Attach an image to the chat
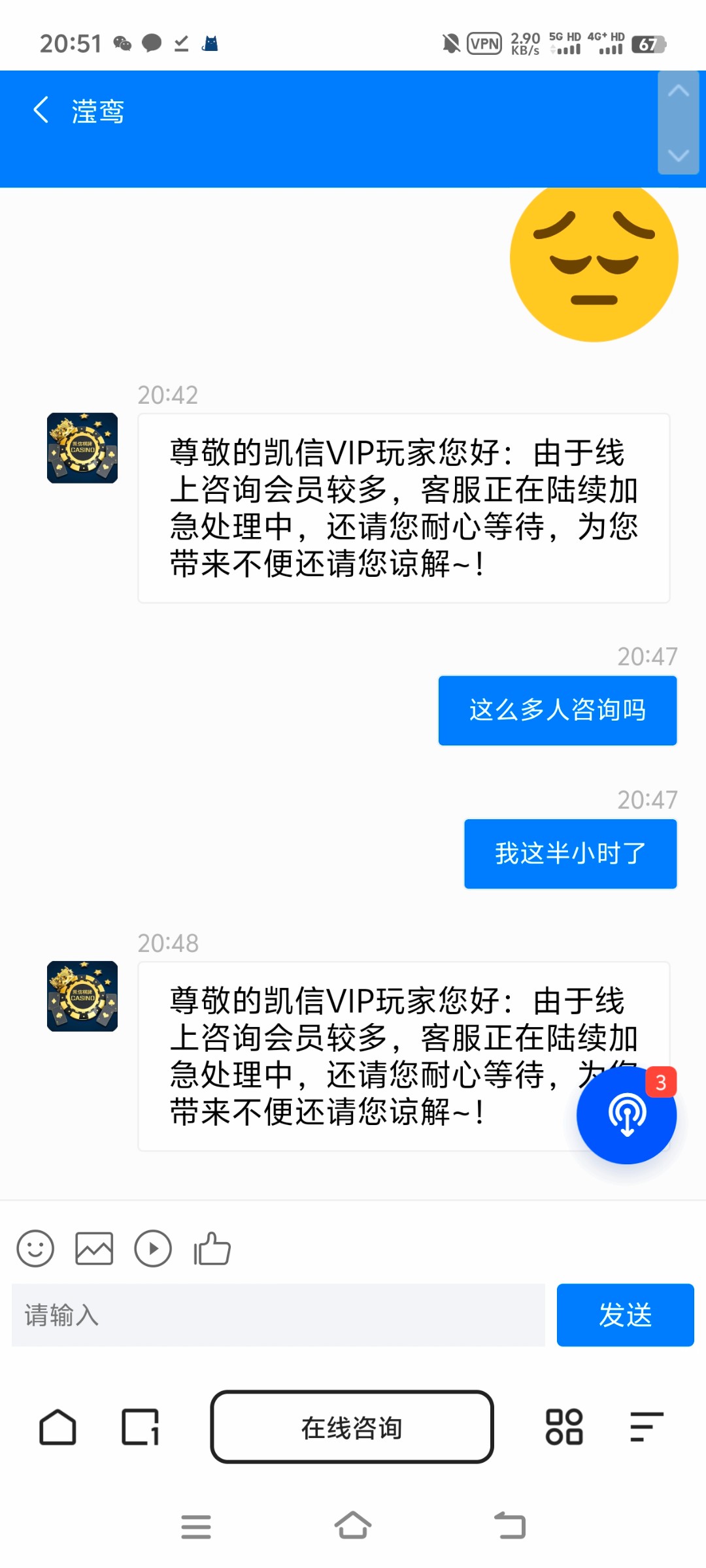This screenshot has height=1568, width=706. tap(94, 1249)
